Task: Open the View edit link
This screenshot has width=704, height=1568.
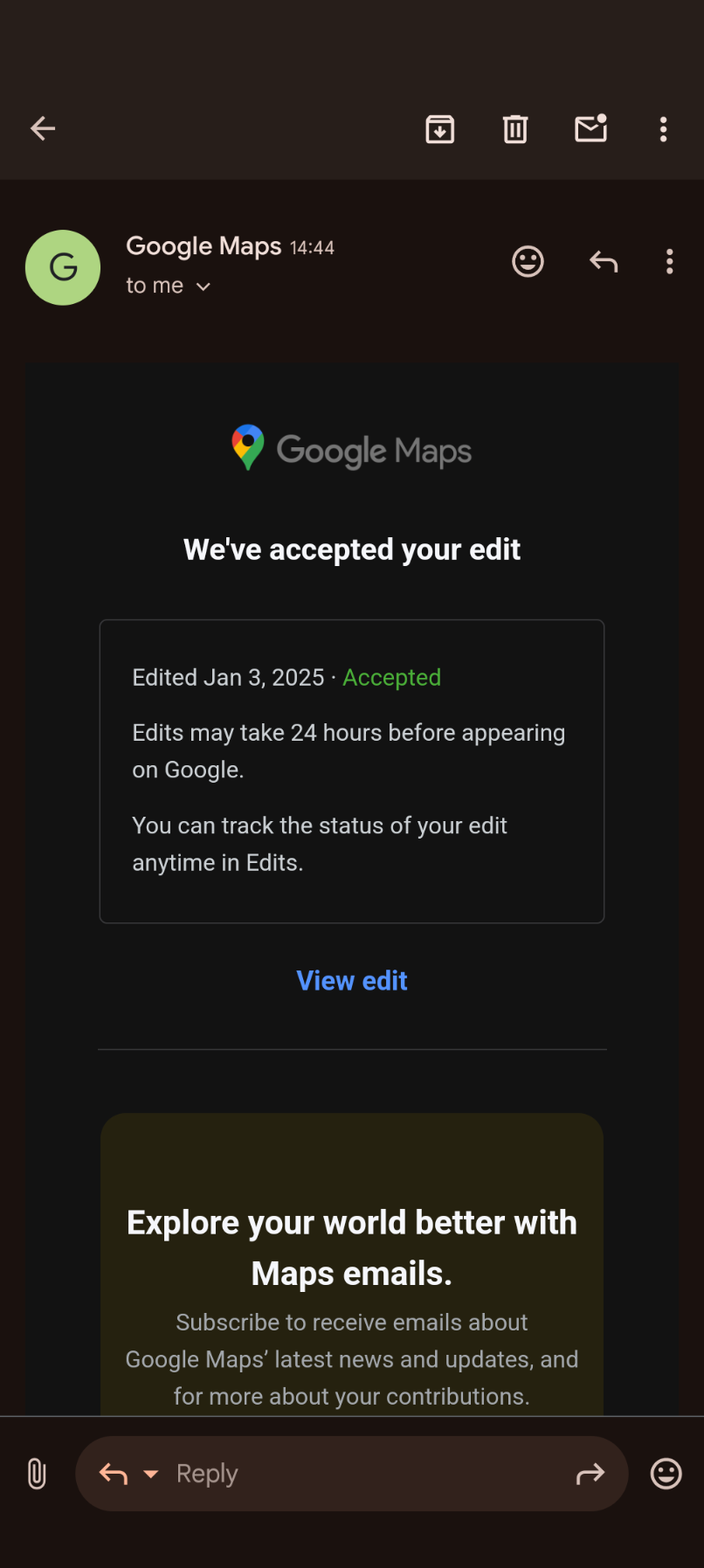Action: [352, 981]
